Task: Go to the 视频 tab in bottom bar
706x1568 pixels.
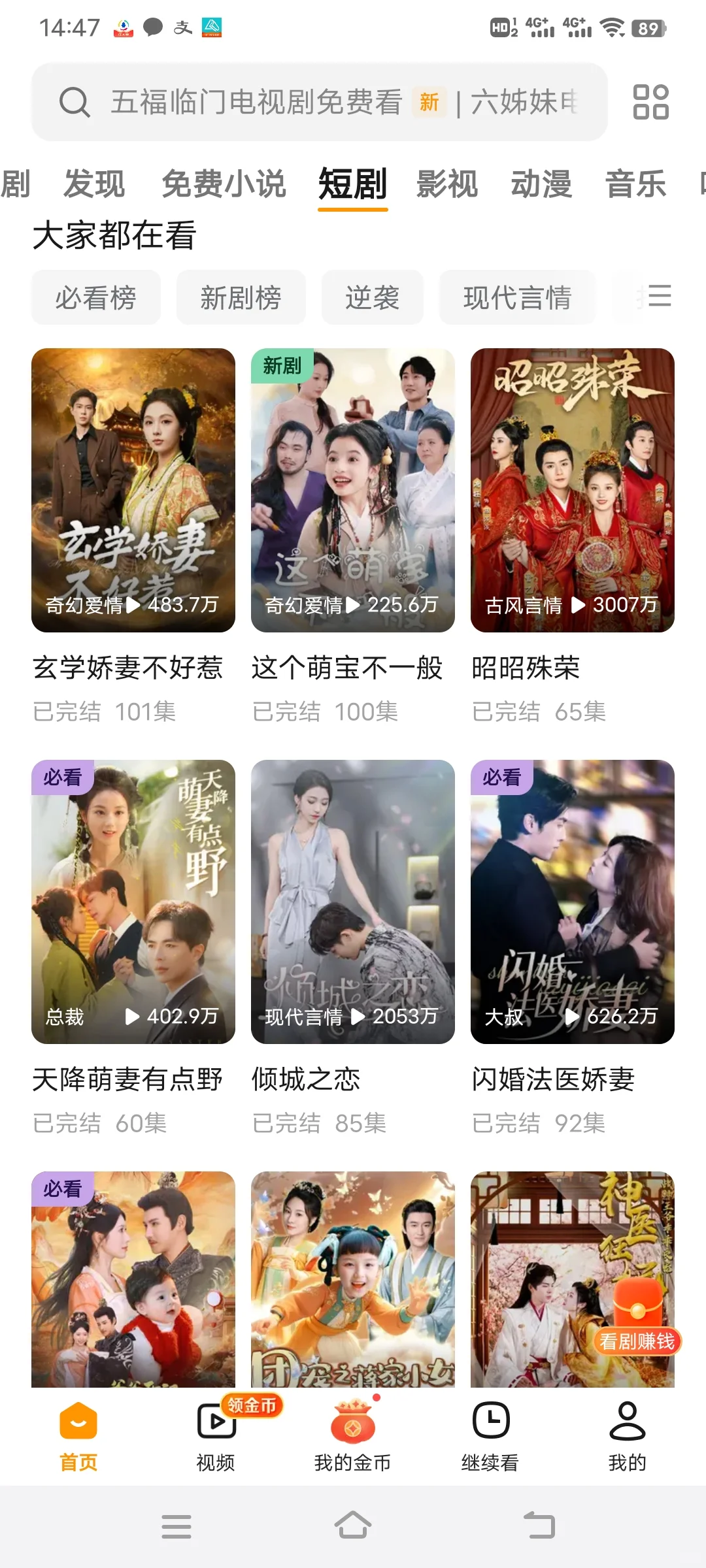Action: click(x=216, y=1435)
